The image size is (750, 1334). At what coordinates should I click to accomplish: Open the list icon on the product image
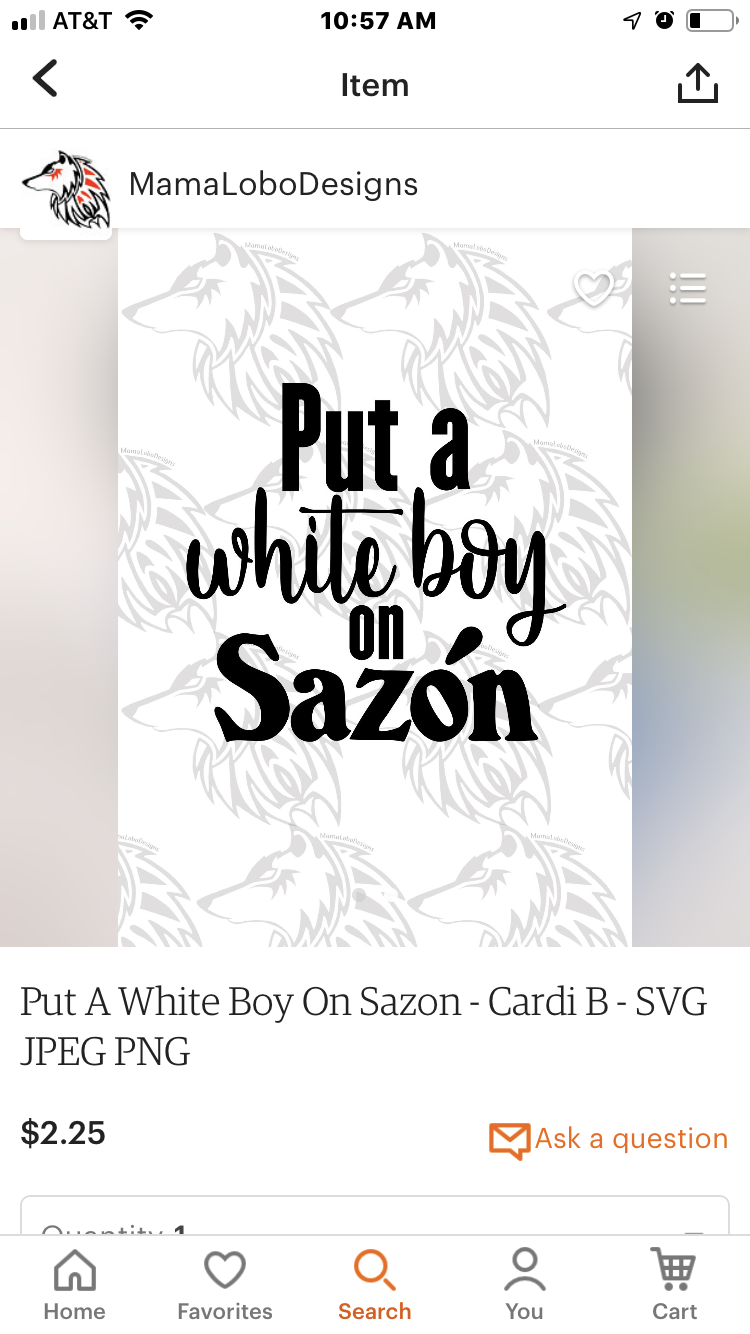[x=687, y=289]
